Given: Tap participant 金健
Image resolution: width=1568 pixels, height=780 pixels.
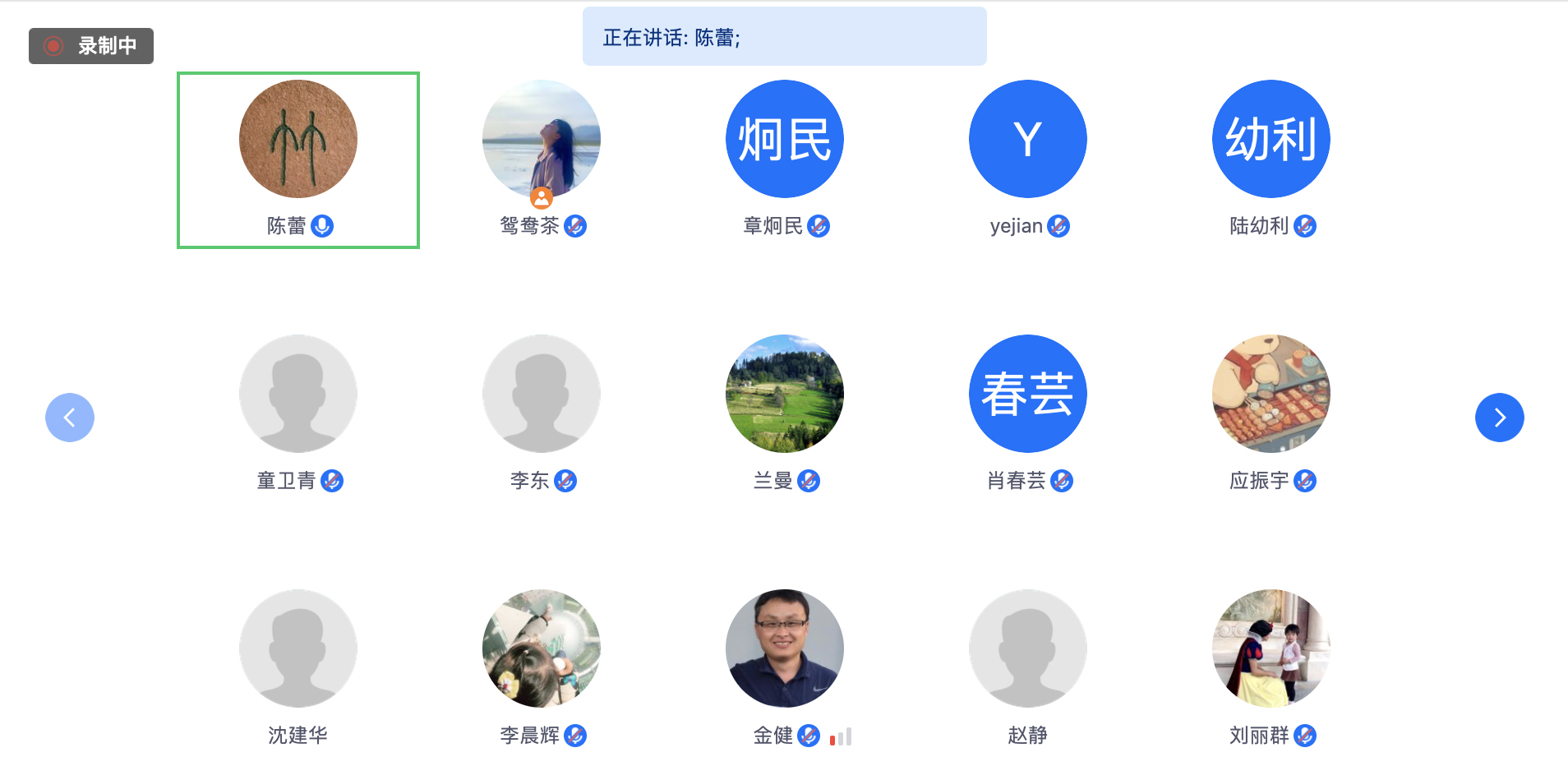Looking at the screenshot, I should pos(785,648).
